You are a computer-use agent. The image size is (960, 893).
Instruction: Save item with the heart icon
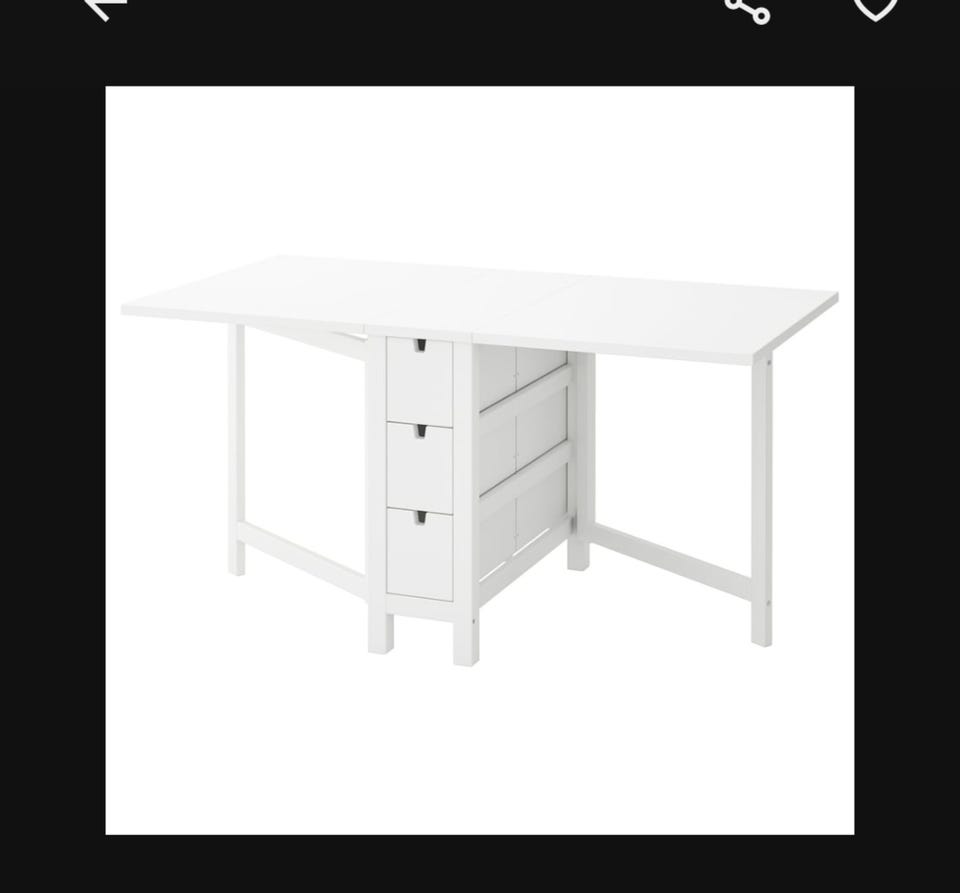[x=875, y=7]
